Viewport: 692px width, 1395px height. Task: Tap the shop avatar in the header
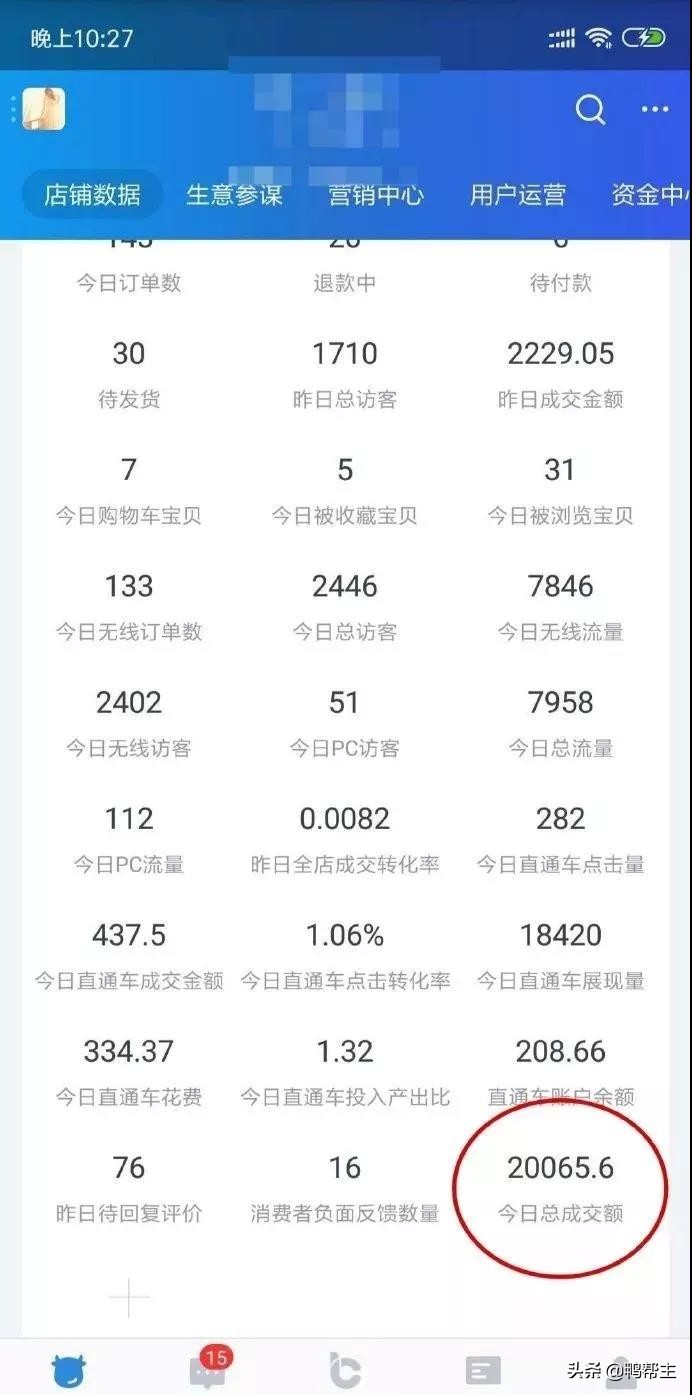43,109
